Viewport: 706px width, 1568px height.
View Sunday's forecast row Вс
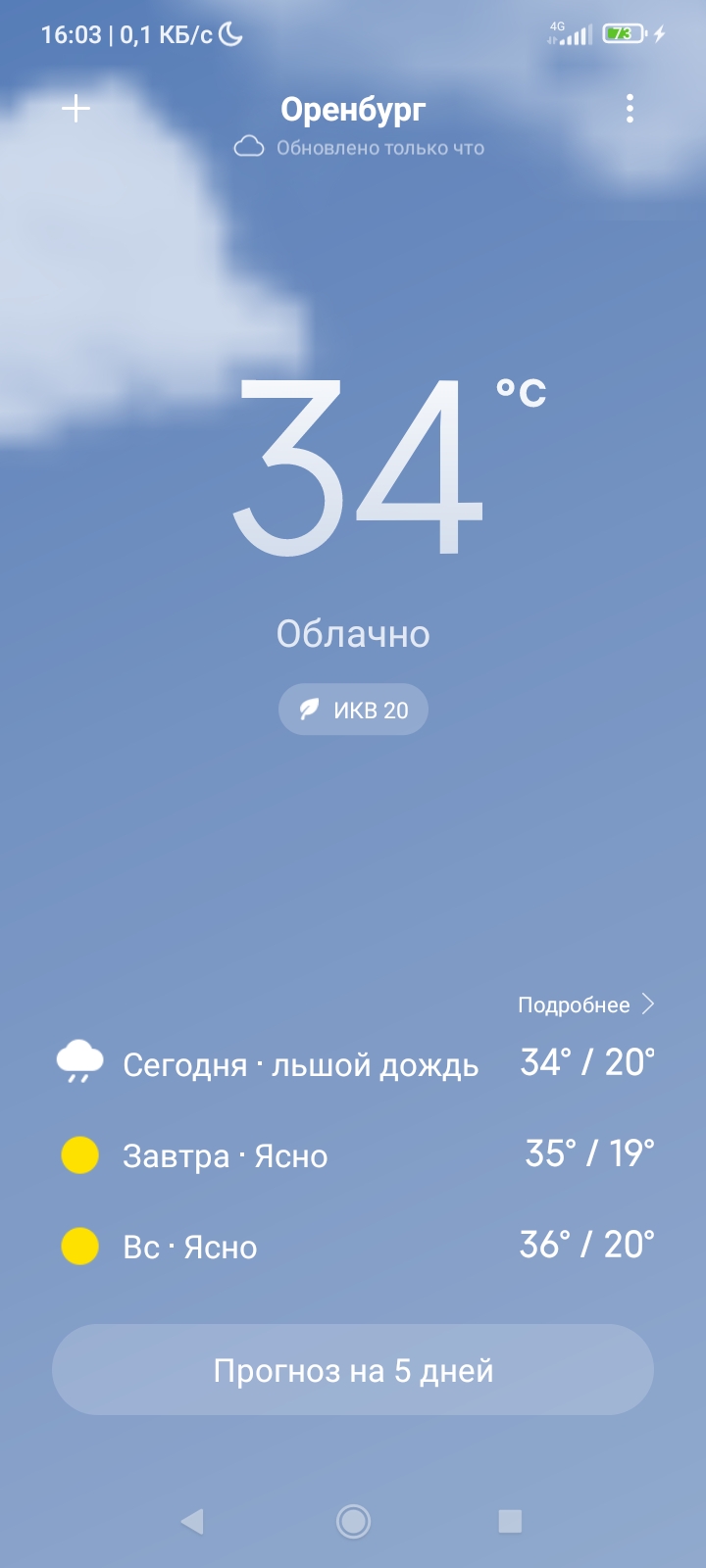click(353, 1247)
